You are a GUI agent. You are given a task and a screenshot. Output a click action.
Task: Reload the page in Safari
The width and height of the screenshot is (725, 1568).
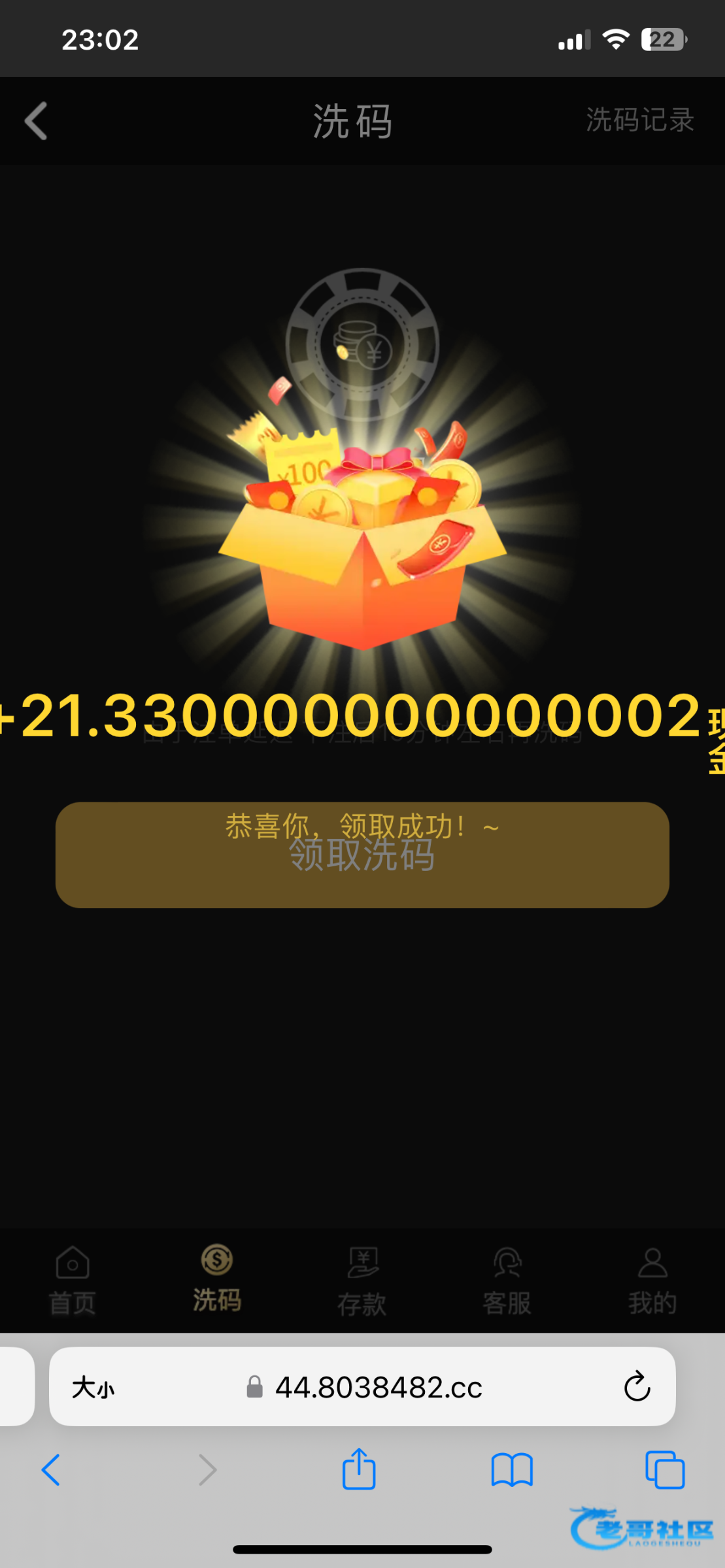click(637, 1386)
